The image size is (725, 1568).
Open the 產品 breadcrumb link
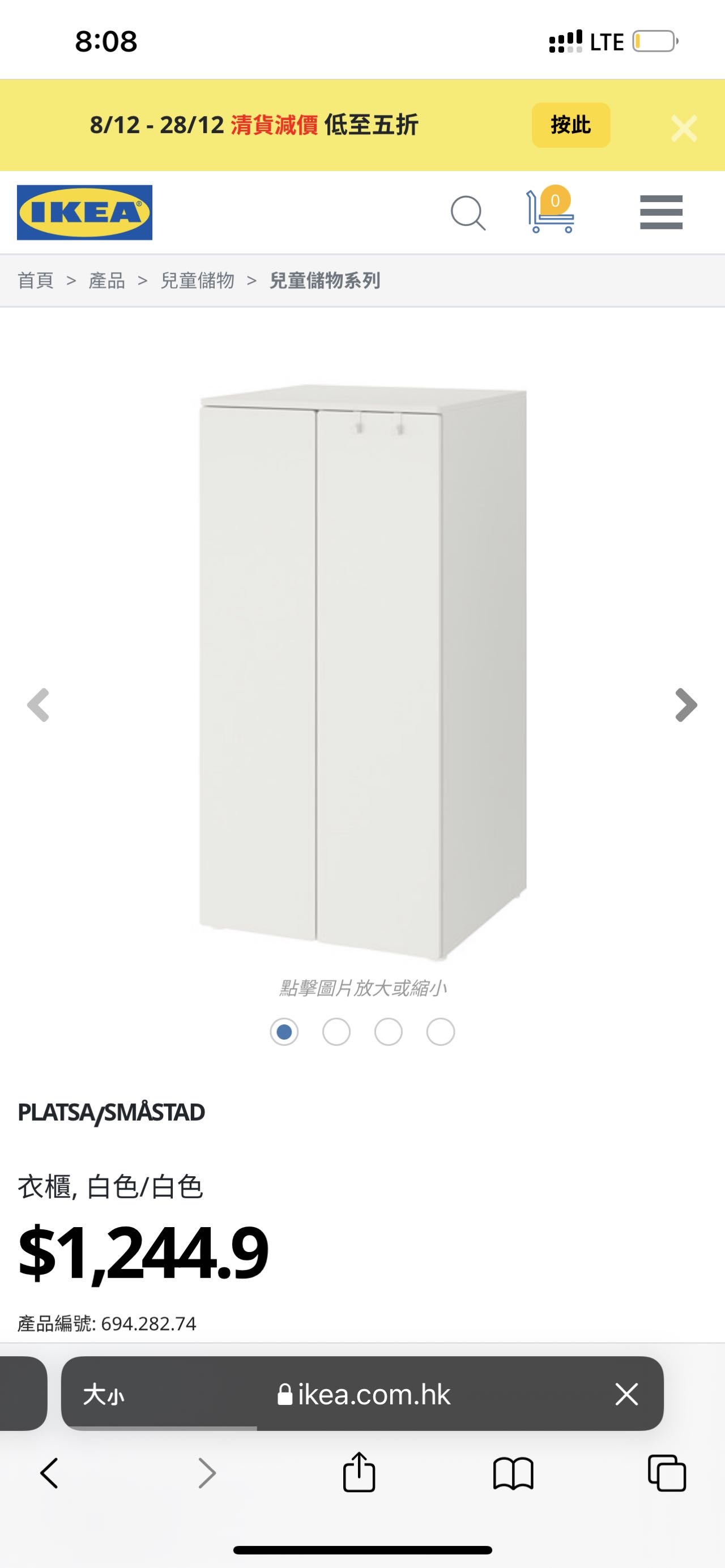(x=108, y=281)
